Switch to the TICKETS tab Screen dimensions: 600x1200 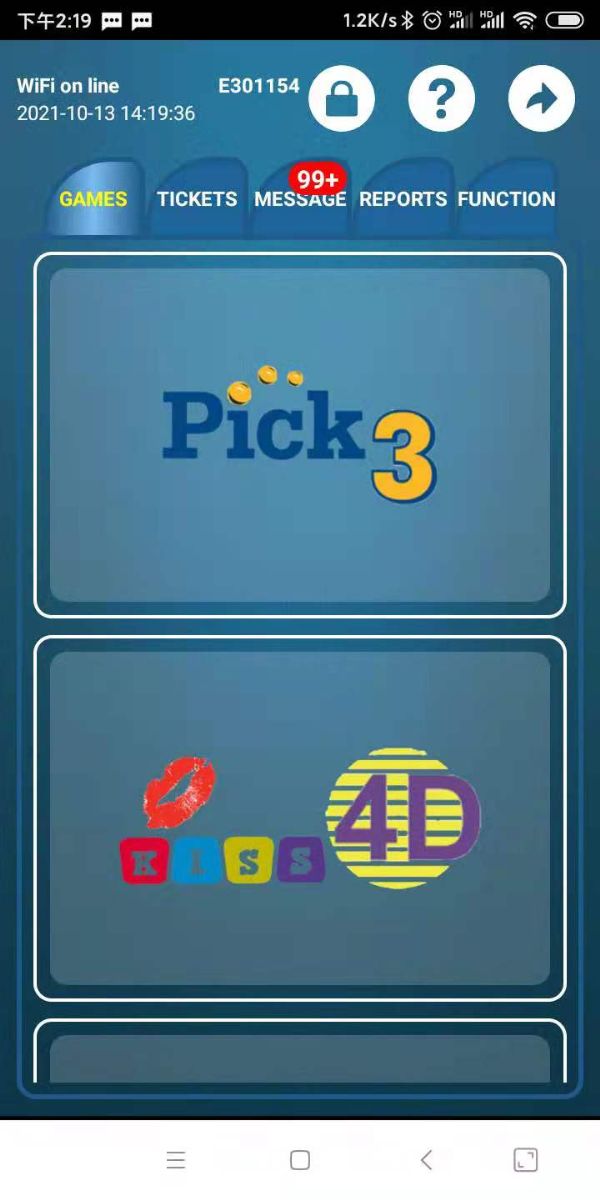197,199
